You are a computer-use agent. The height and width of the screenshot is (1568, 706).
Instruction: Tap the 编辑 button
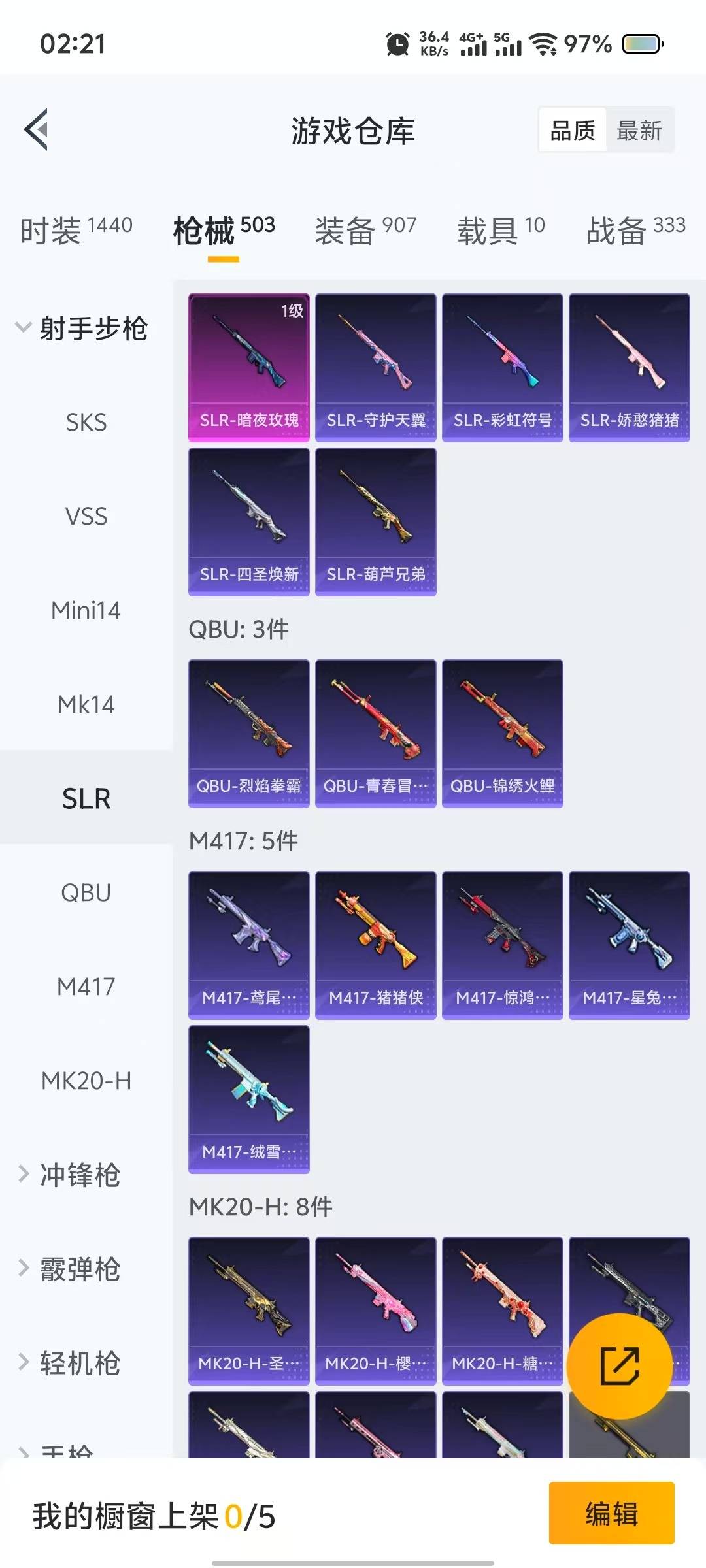[x=612, y=1513]
